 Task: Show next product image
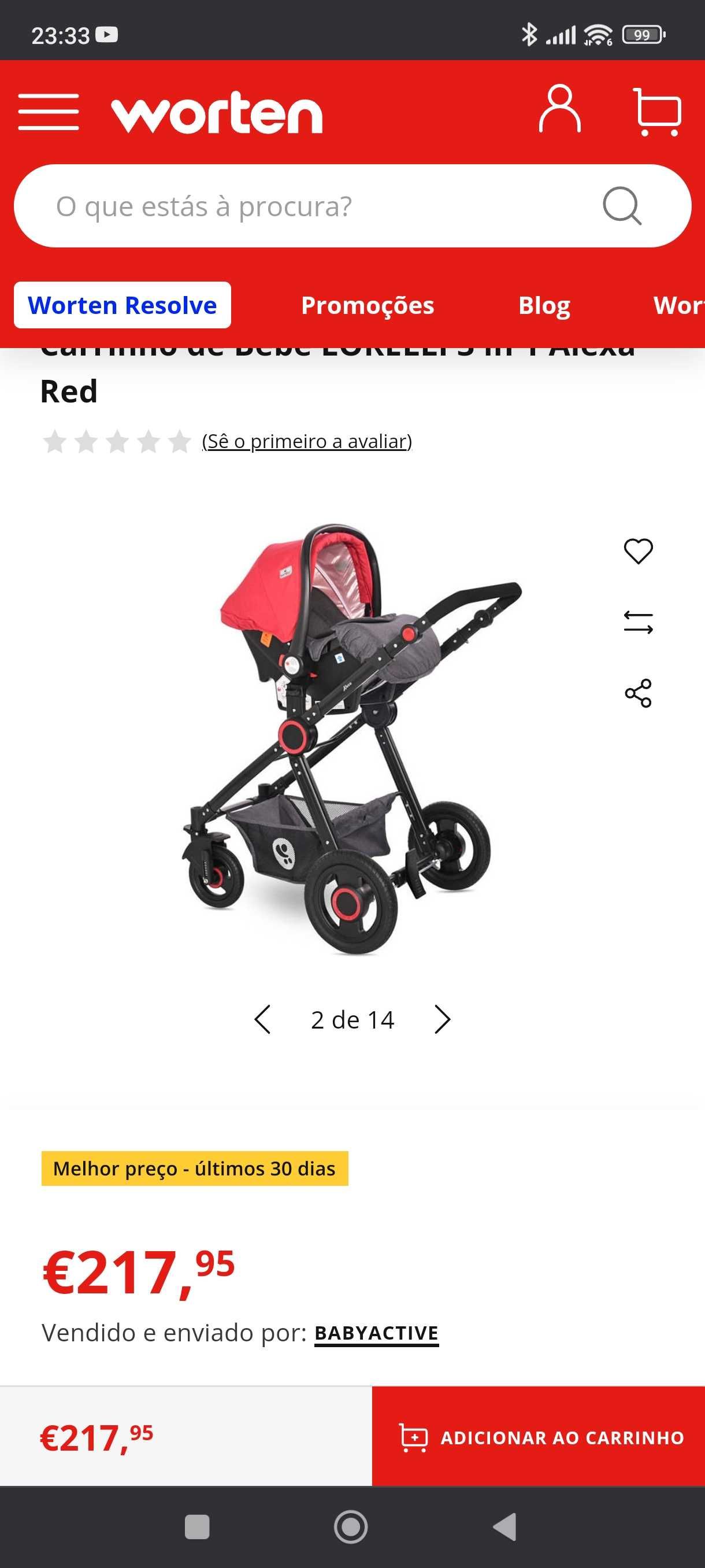[x=442, y=1019]
